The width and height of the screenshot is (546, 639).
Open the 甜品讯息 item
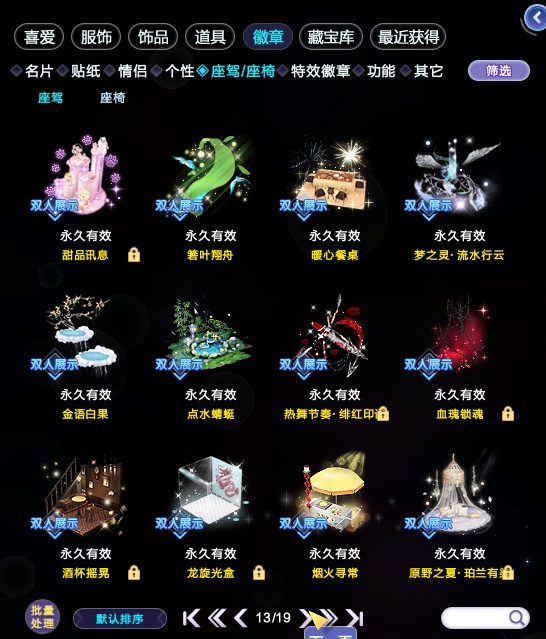point(85,198)
